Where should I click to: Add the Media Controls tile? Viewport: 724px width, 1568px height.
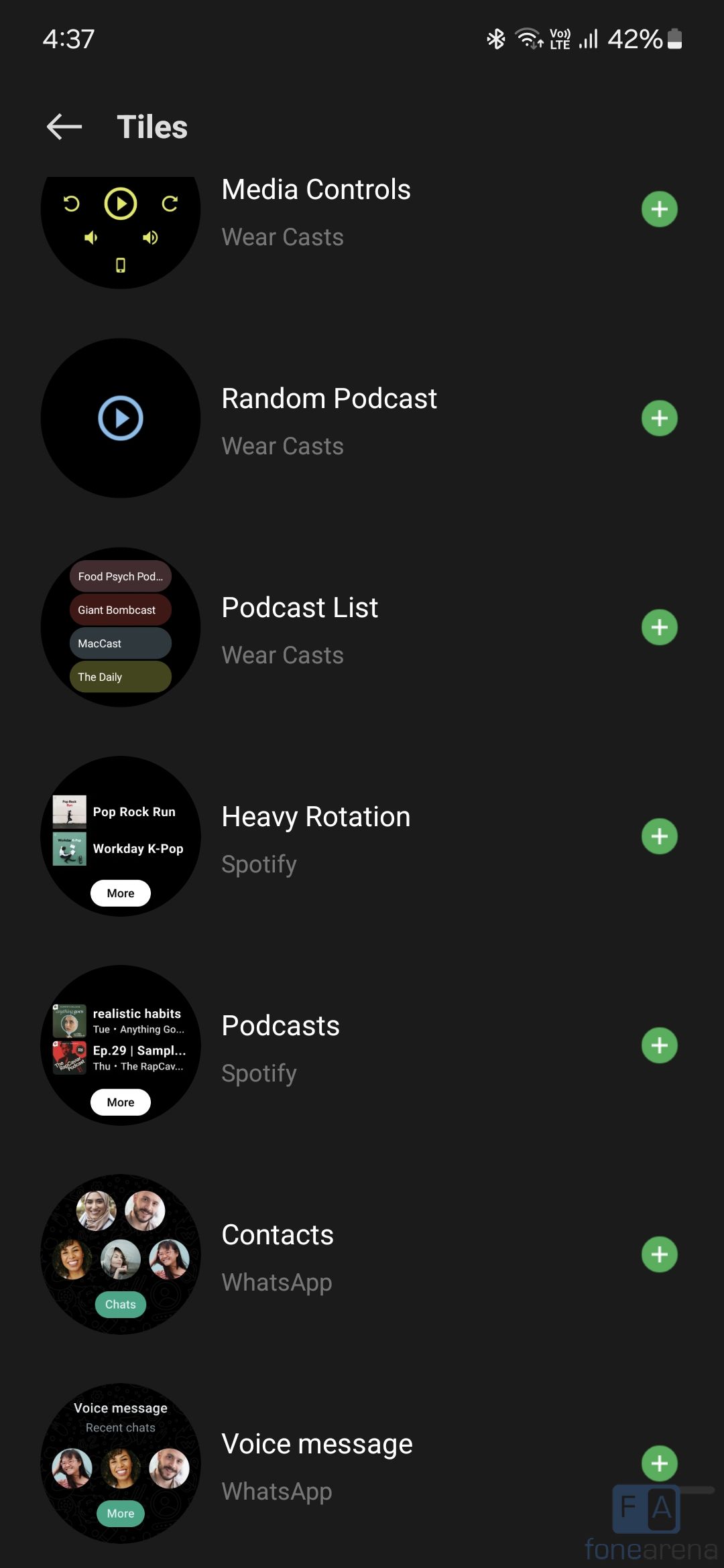(x=659, y=209)
